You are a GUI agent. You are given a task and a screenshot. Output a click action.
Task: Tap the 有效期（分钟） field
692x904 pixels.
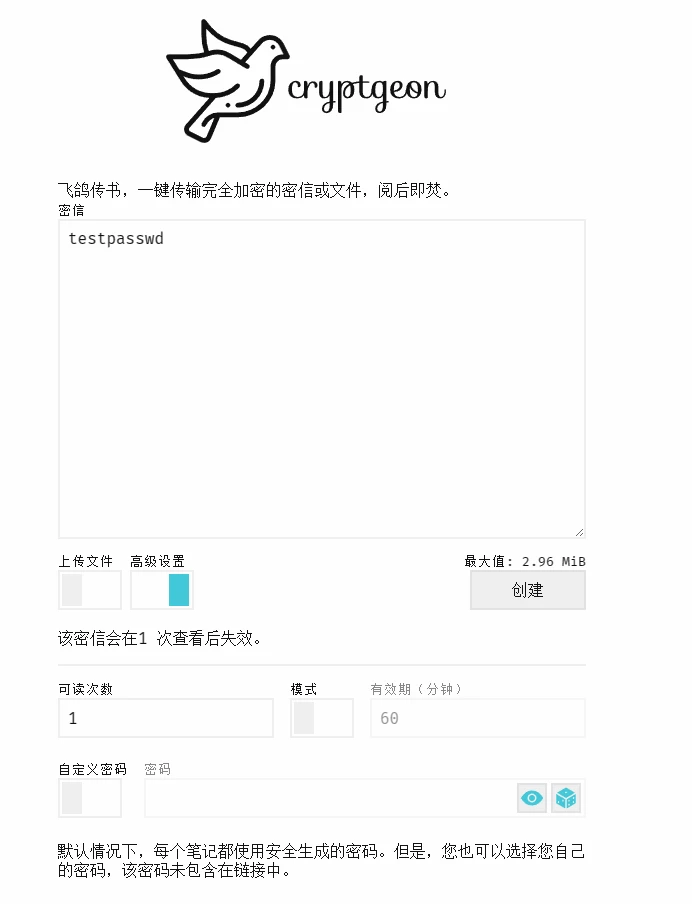(477, 718)
